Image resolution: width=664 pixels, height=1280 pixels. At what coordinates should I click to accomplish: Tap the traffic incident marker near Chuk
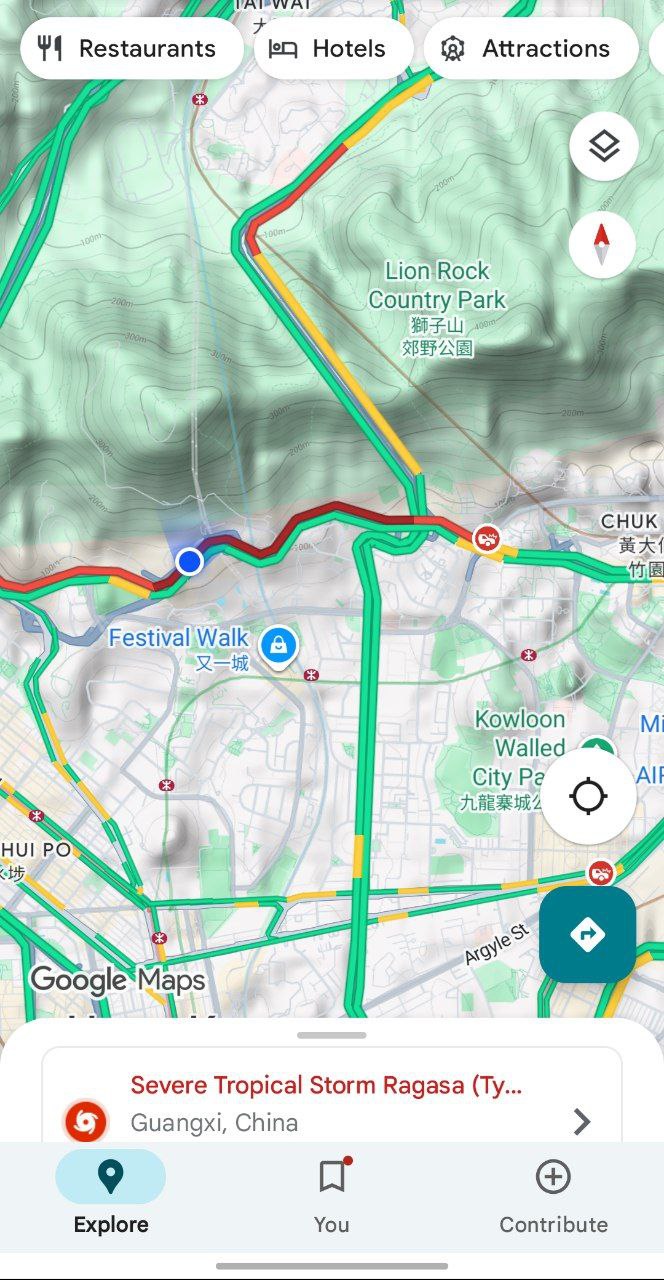[x=487, y=538]
